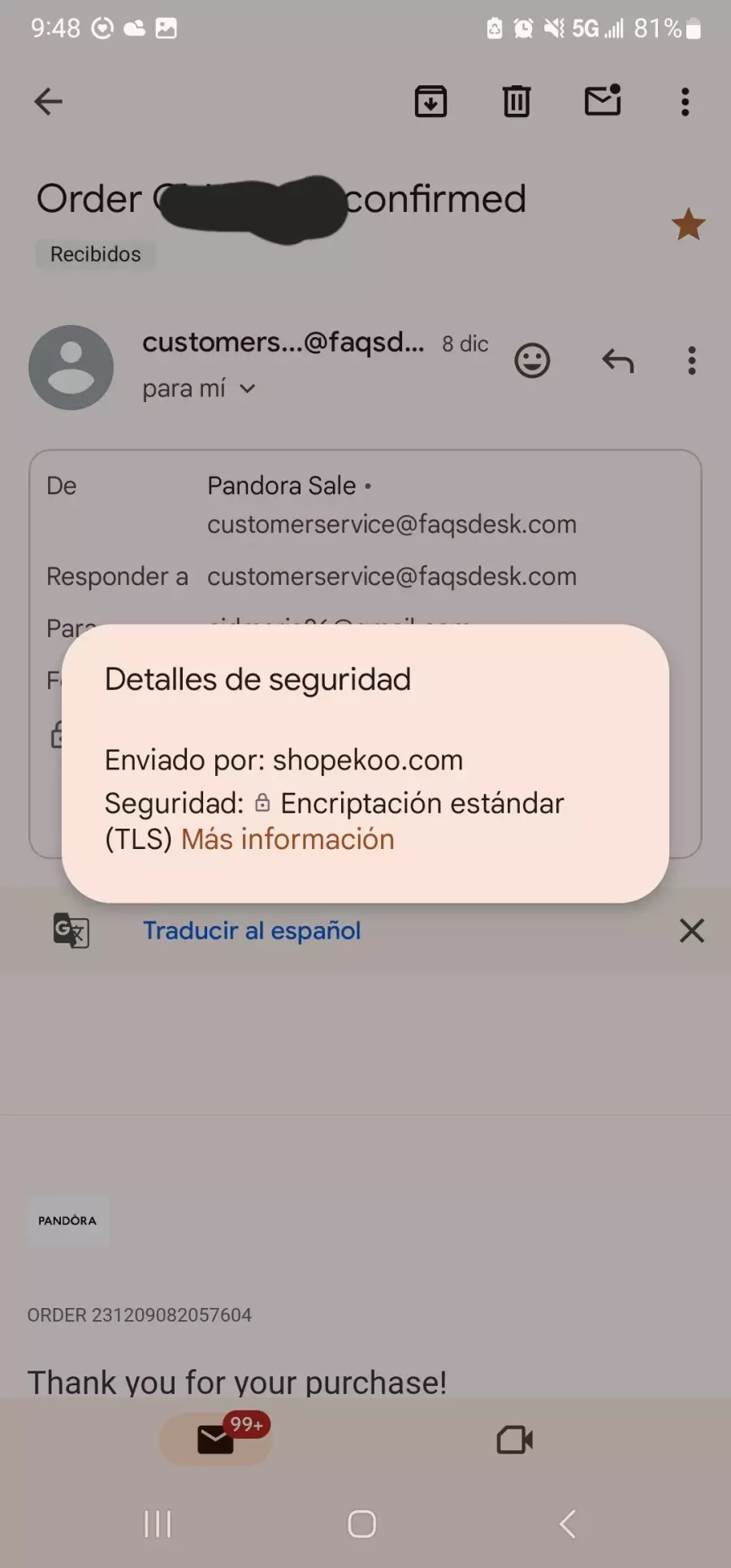Unstar this order confirmation email
Image resolution: width=731 pixels, height=1568 pixels.
[x=688, y=224]
